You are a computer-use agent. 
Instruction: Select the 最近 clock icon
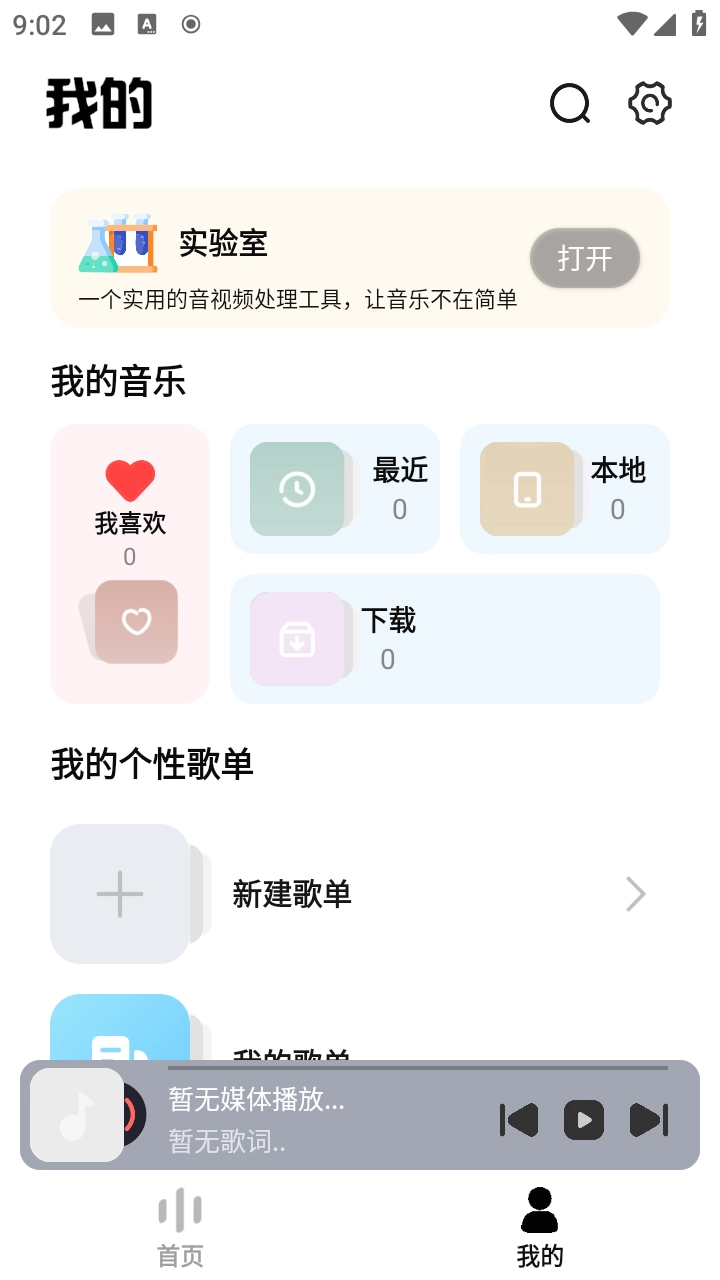click(x=295, y=488)
